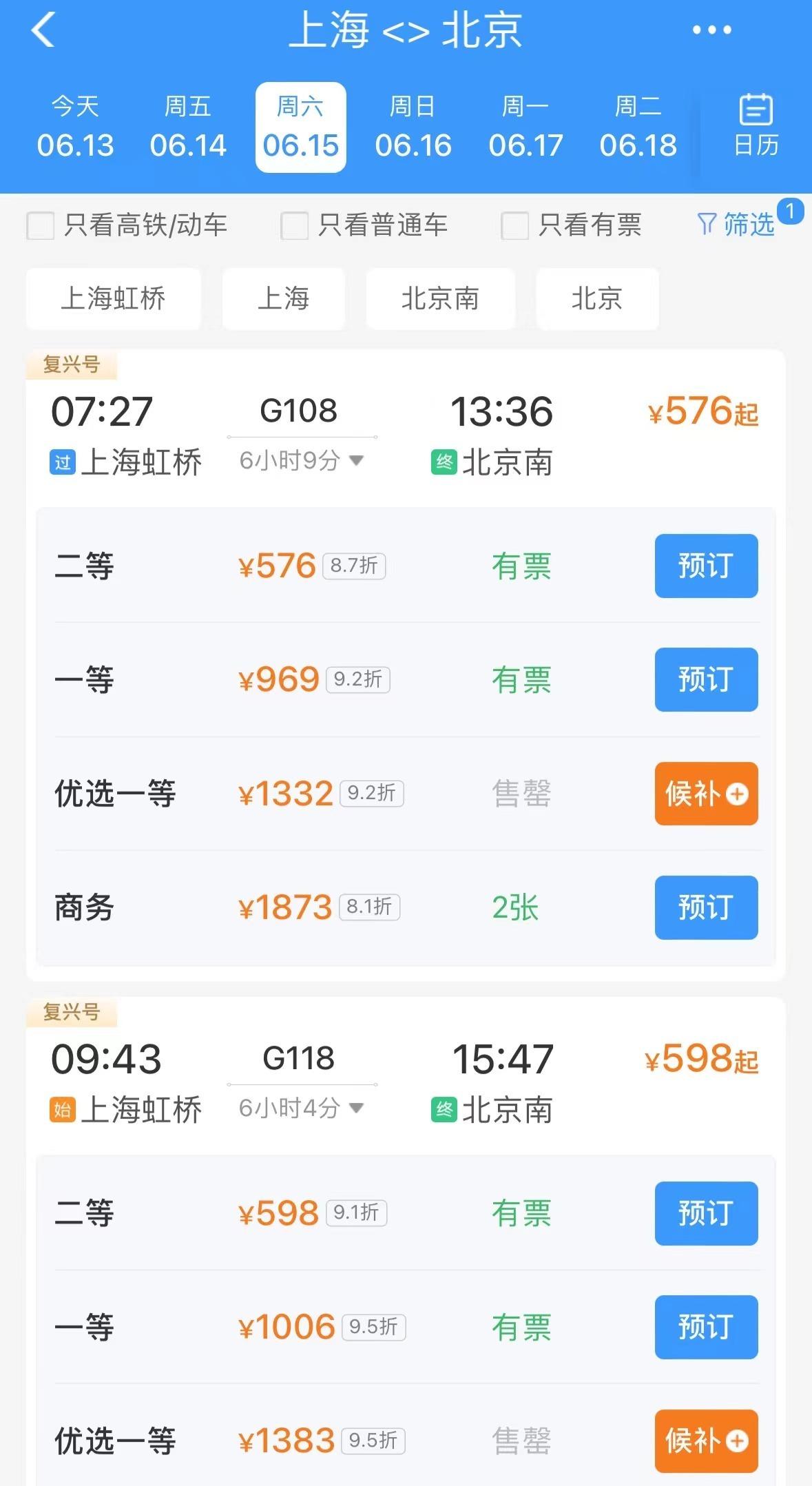The height and width of the screenshot is (1486, 812).
Task: Enable the 只看普通车 checkbox
Action: [295, 226]
